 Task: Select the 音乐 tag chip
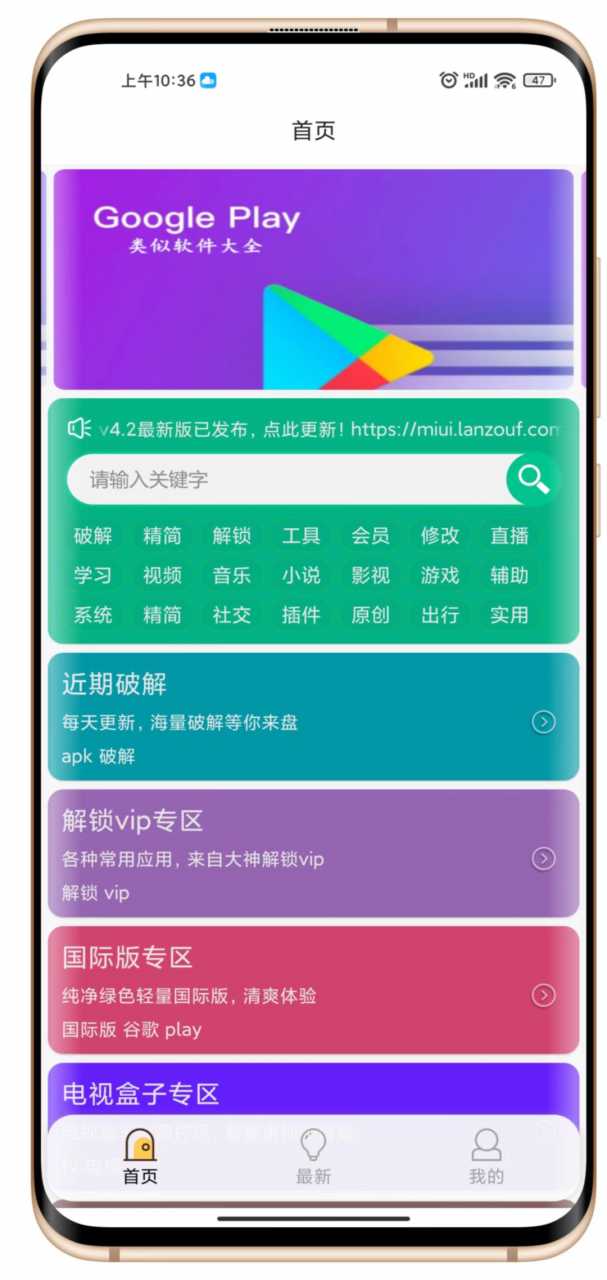pyautogui.click(x=232, y=576)
